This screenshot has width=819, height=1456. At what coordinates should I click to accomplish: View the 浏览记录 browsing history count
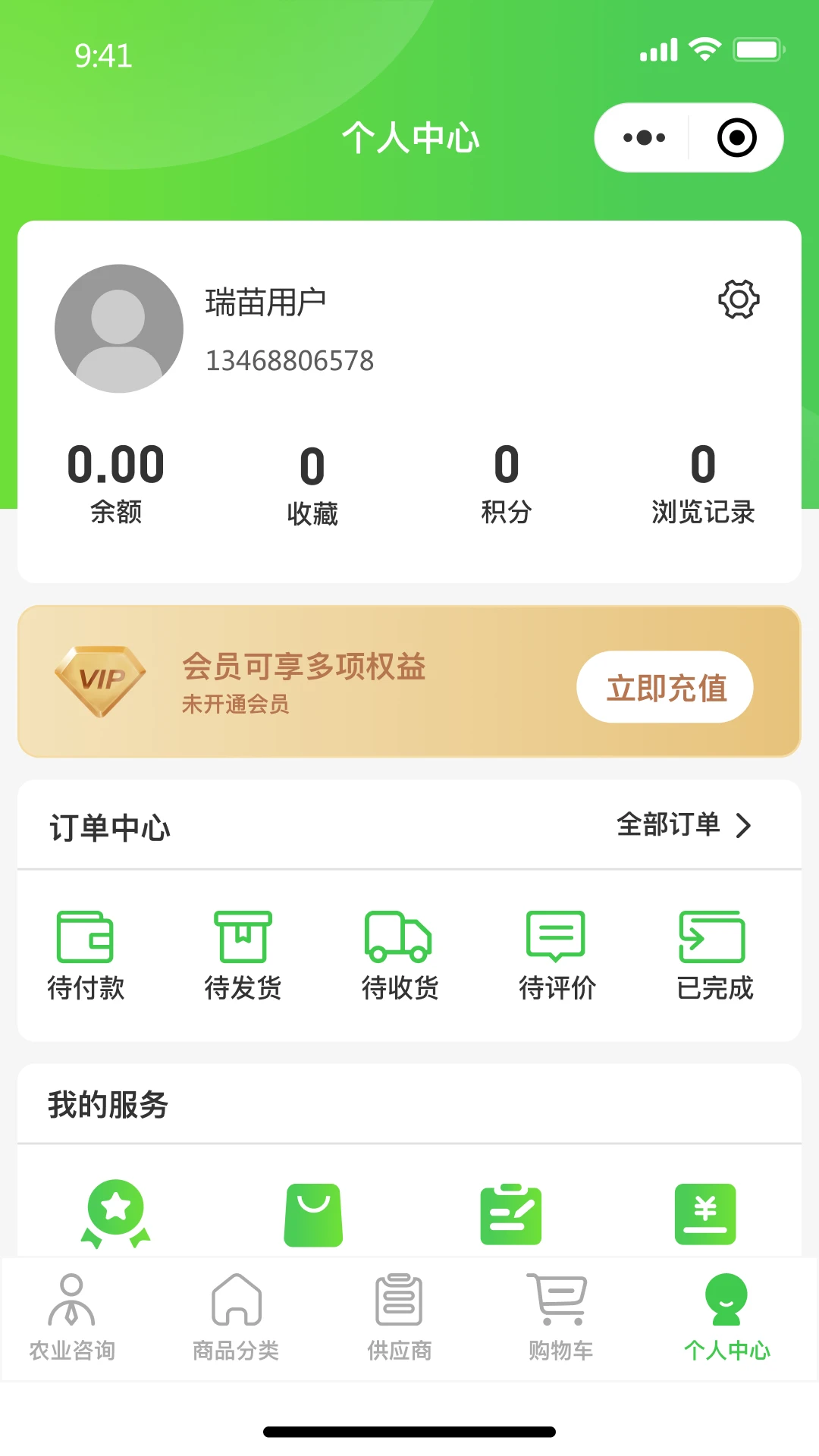point(703,483)
